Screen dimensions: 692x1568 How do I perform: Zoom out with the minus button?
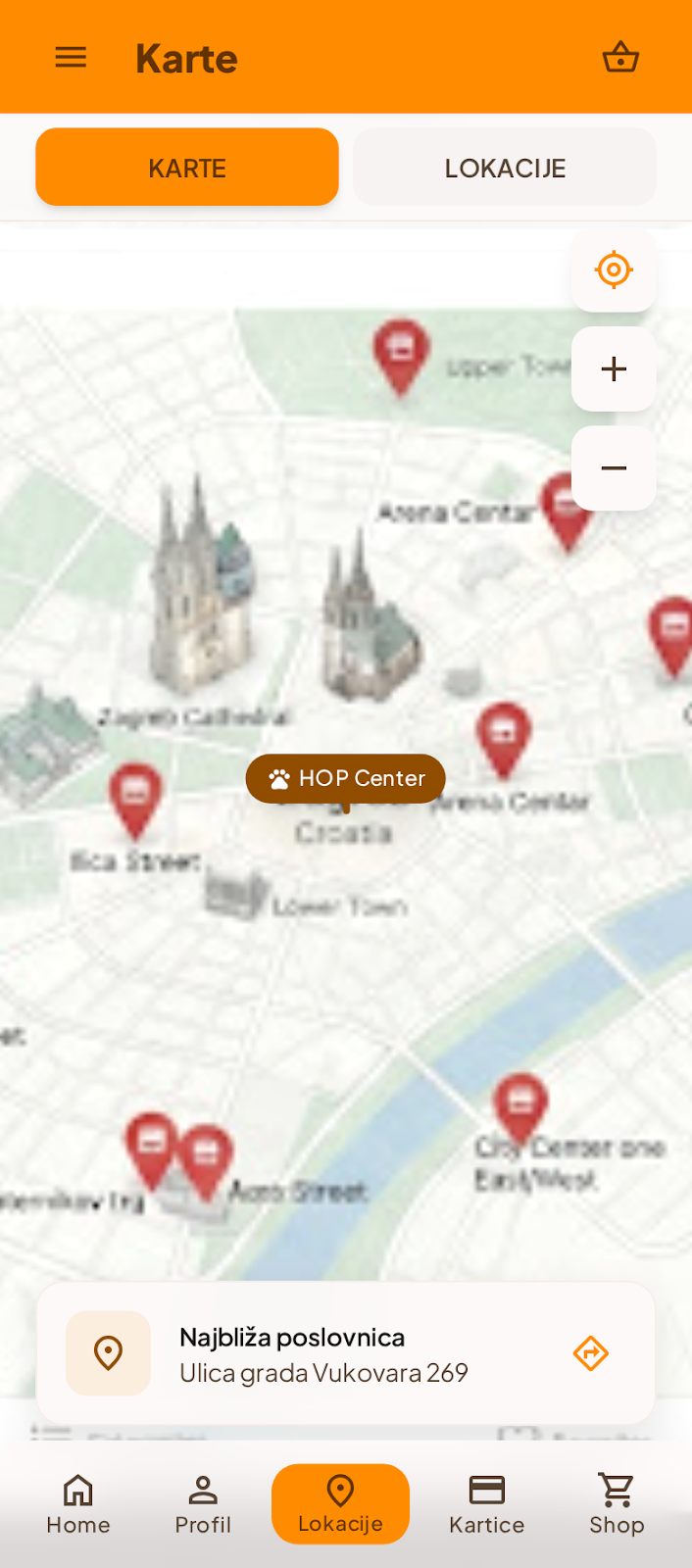pos(614,468)
